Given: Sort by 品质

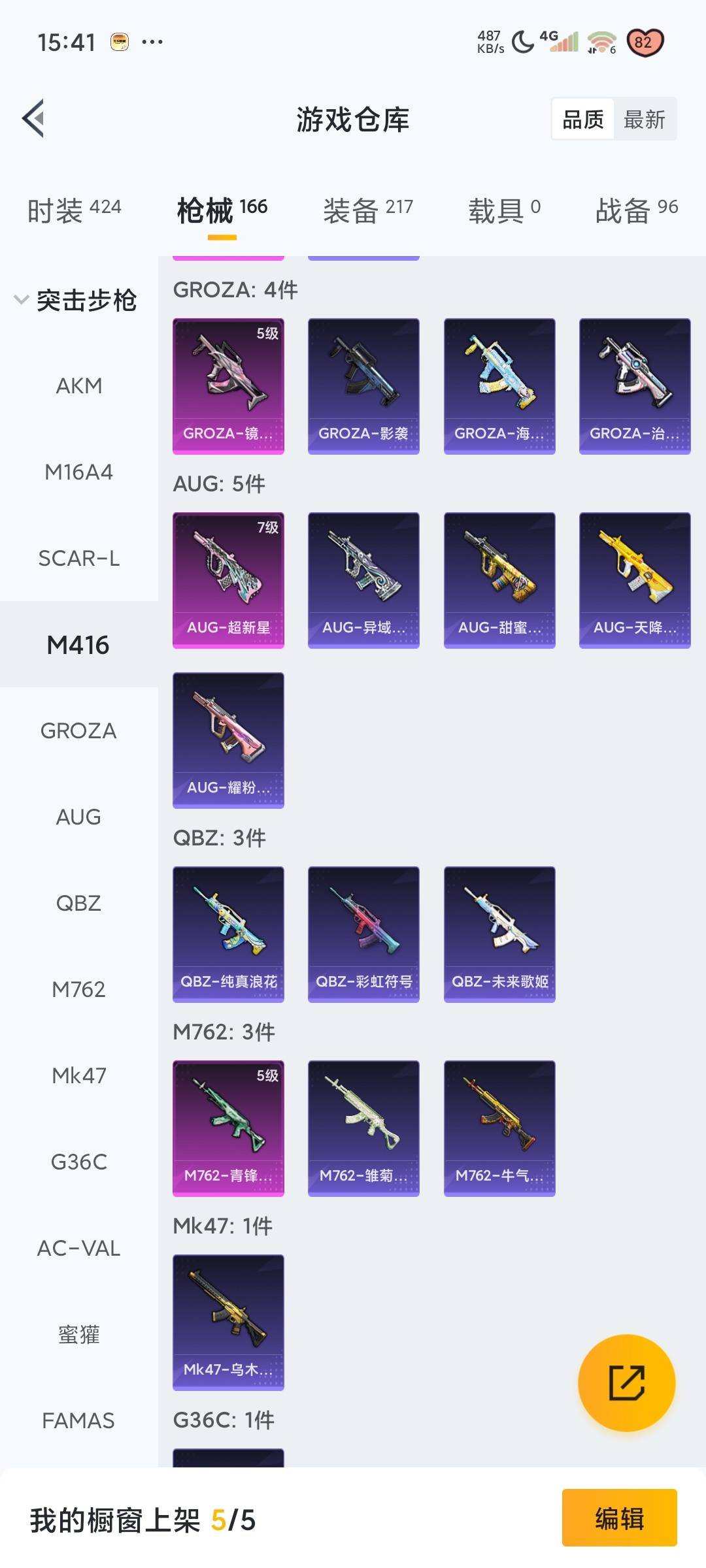Looking at the screenshot, I should [583, 120].
